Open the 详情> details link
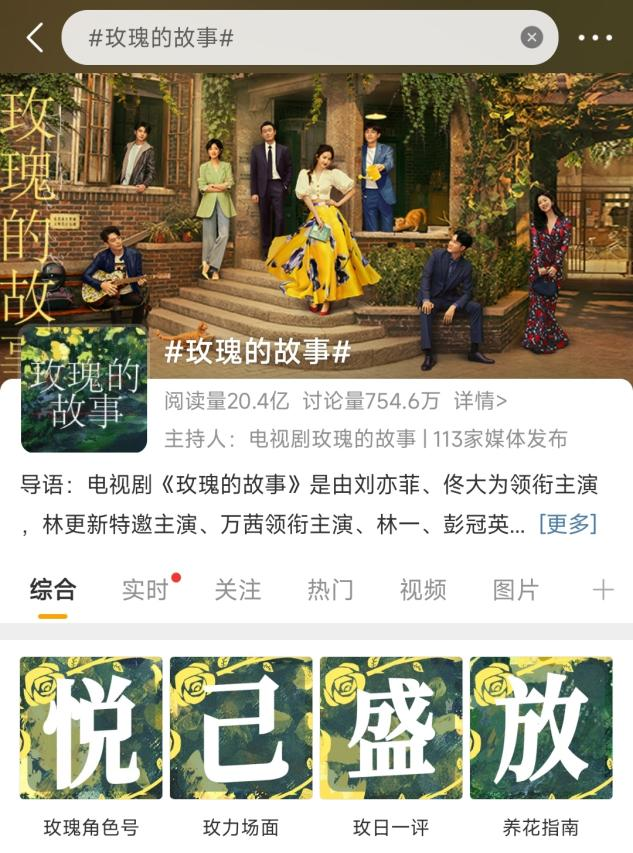The height and width of the screenshot is (853, 633). point(480,401)
